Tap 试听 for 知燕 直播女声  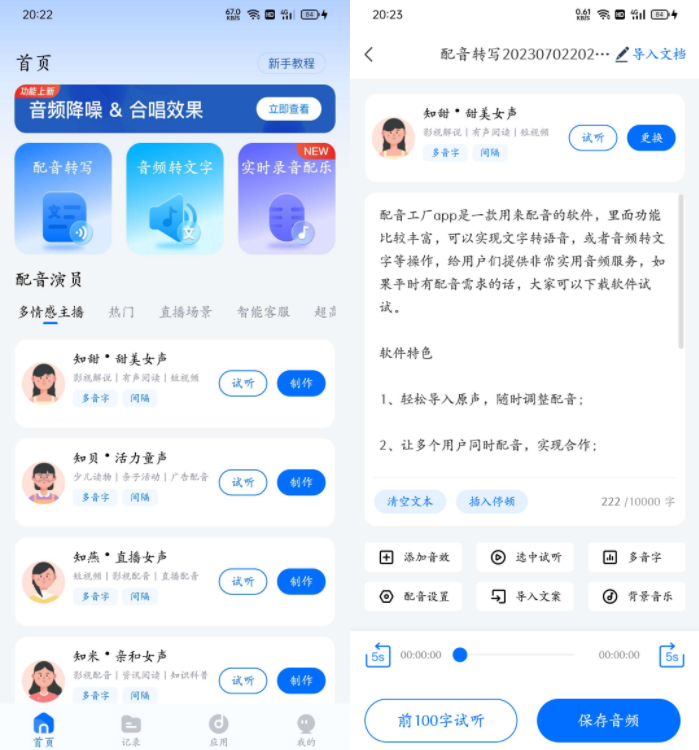(243, 581)
